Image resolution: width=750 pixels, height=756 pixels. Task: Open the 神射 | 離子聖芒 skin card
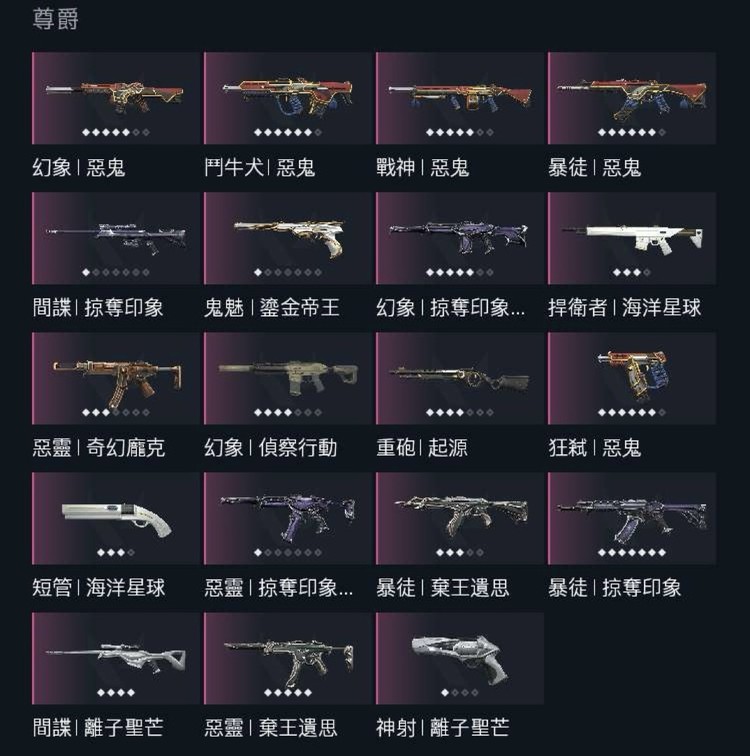[460, 658]
